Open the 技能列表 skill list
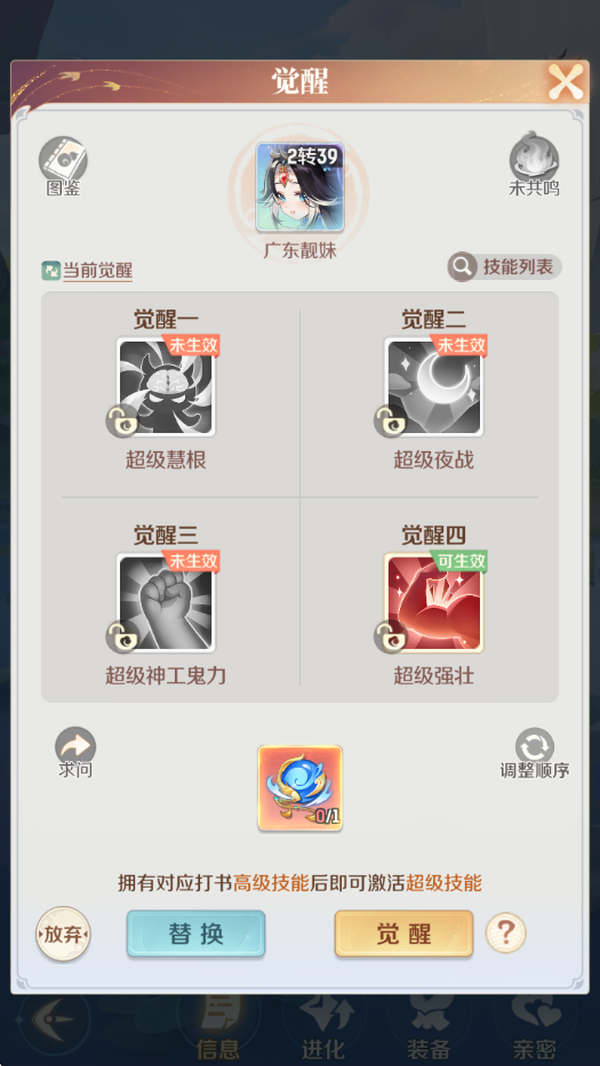Viewport: 600px width, 1066px height. coord(504,267)
